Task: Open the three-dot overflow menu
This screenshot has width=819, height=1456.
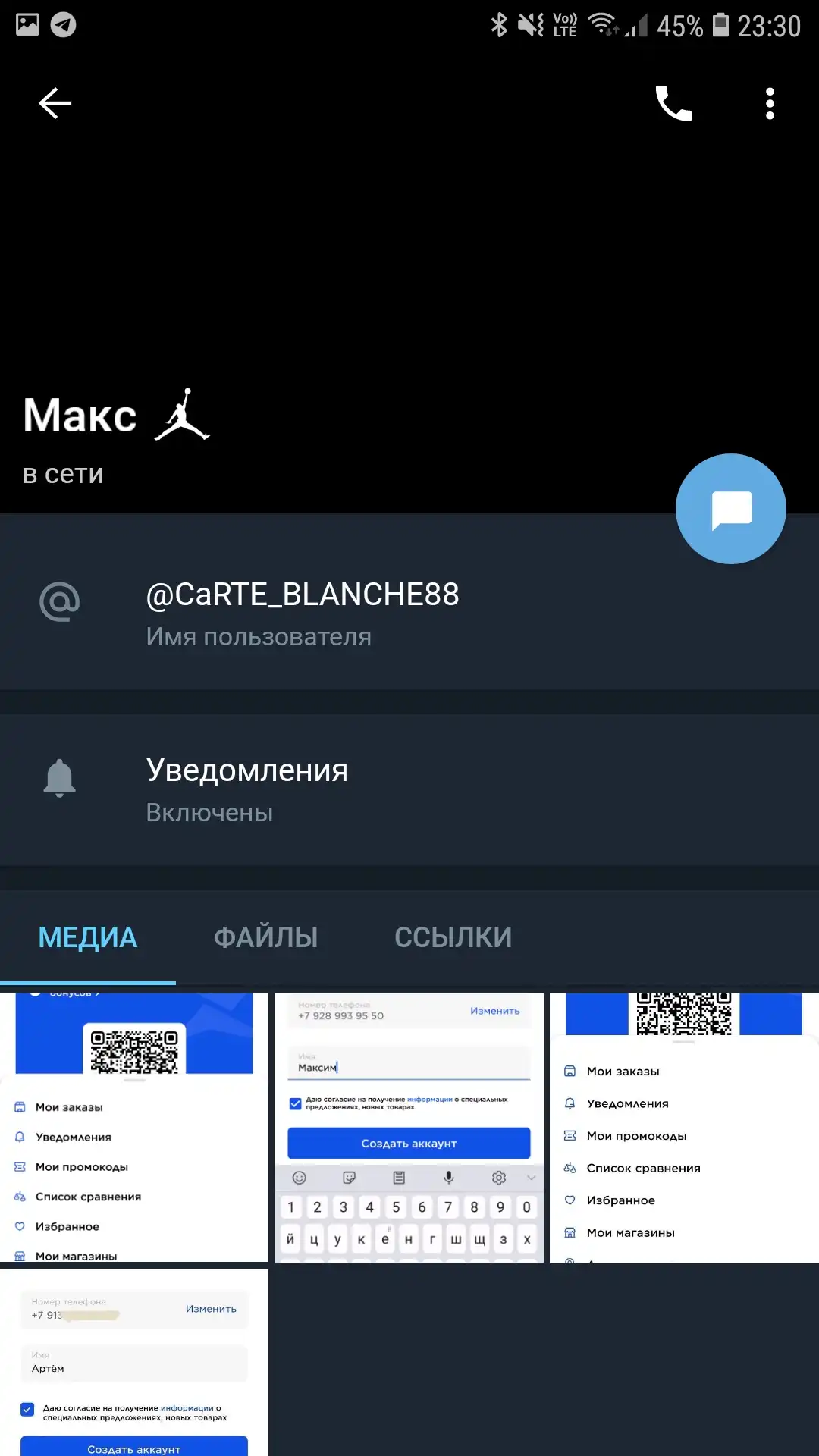Action: 770,104
